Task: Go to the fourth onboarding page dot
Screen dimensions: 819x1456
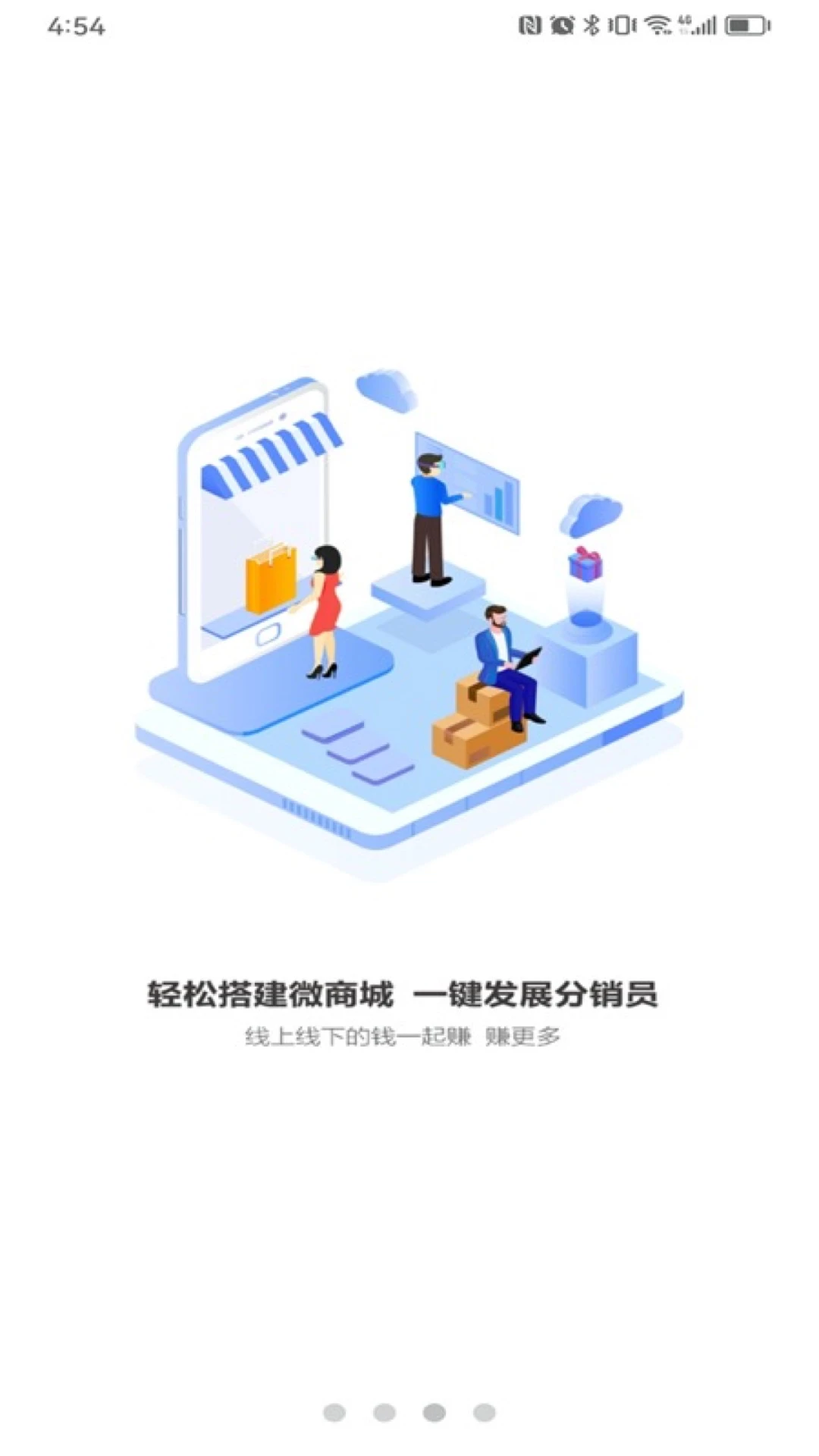Action: (485, 1412)
